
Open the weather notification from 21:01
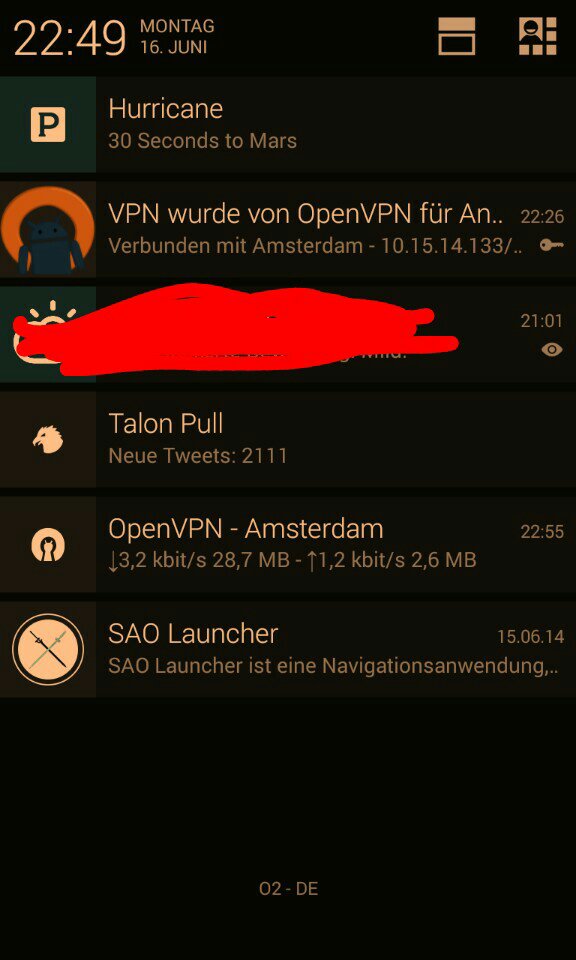click(288, 335)
